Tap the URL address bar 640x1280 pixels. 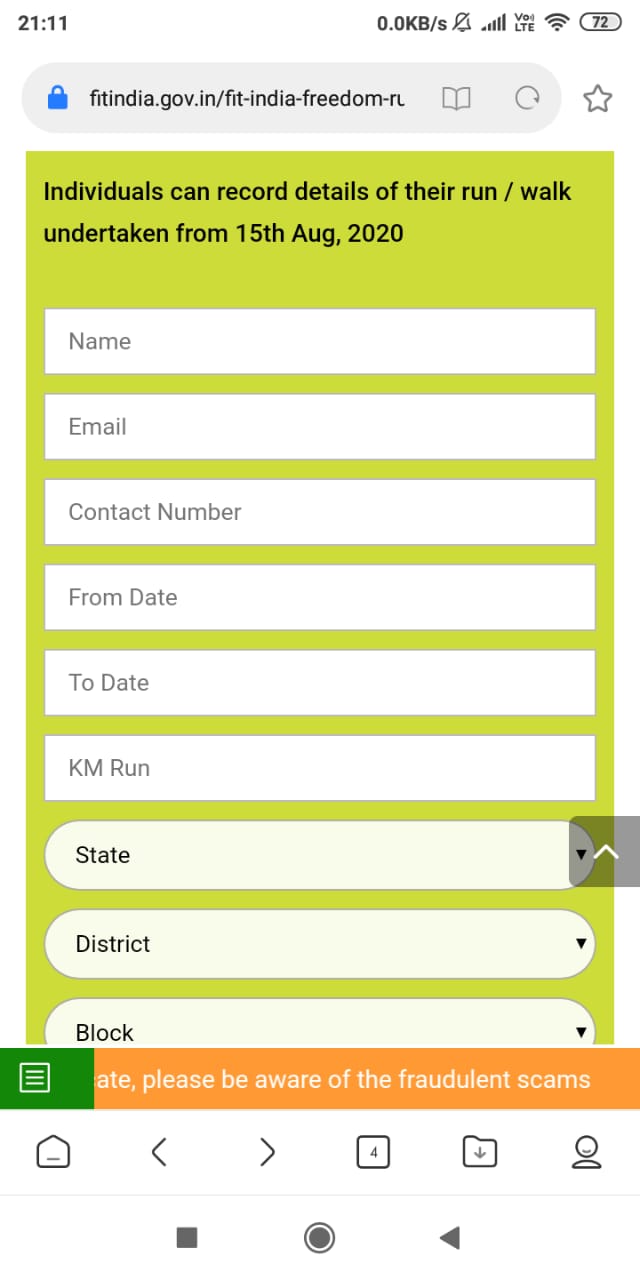coord(246,98)
